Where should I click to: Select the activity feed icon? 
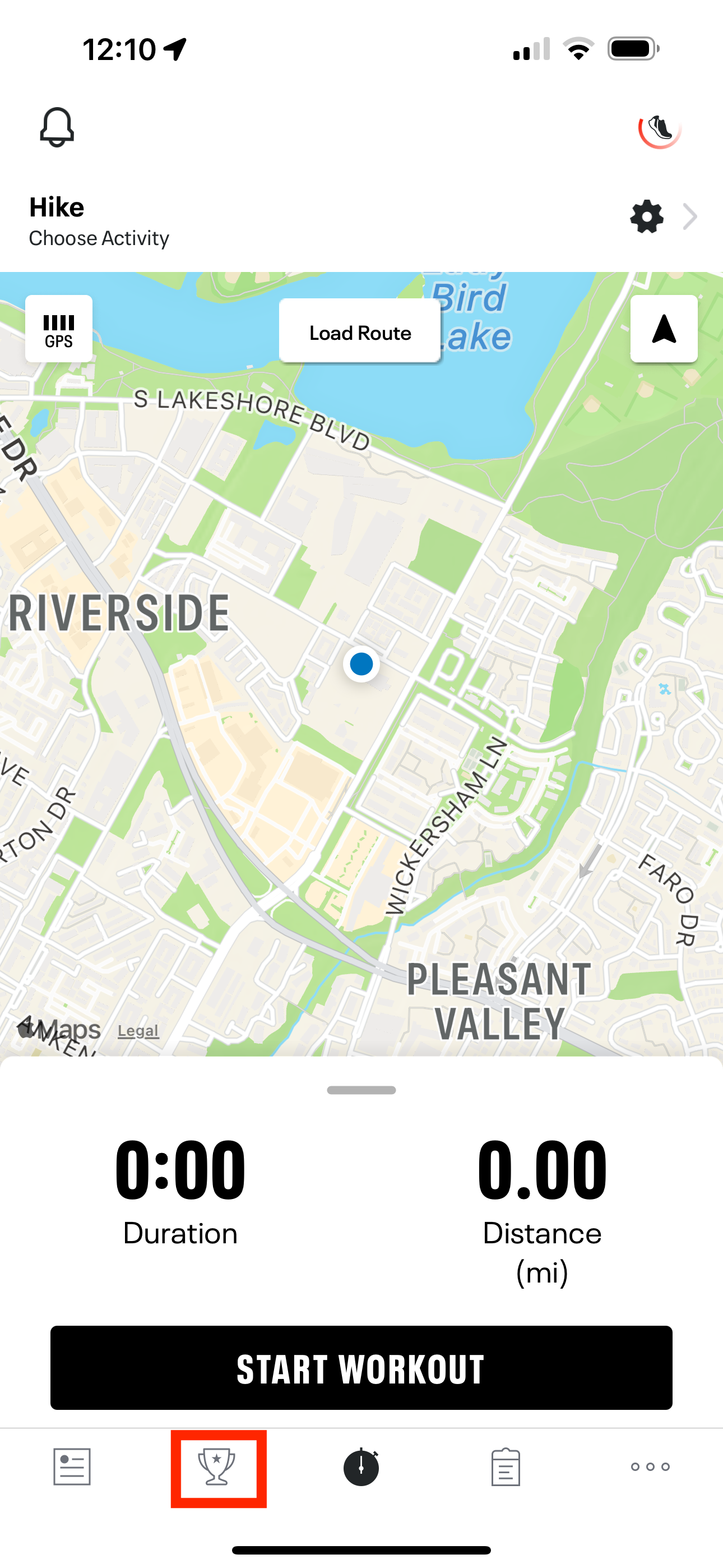click(x=72, y=1467)
